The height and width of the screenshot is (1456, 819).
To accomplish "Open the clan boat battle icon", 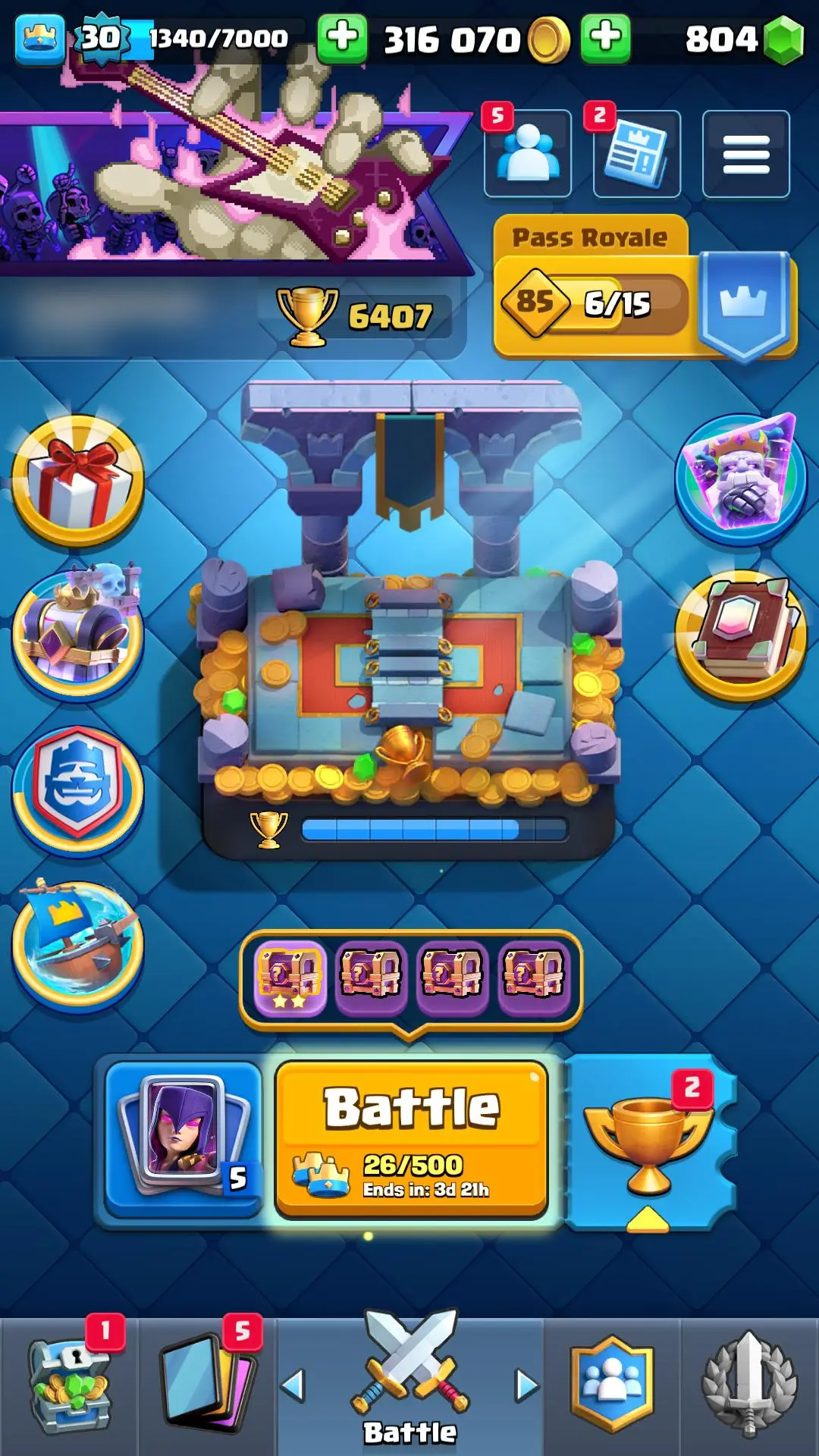I will point(77,945).
